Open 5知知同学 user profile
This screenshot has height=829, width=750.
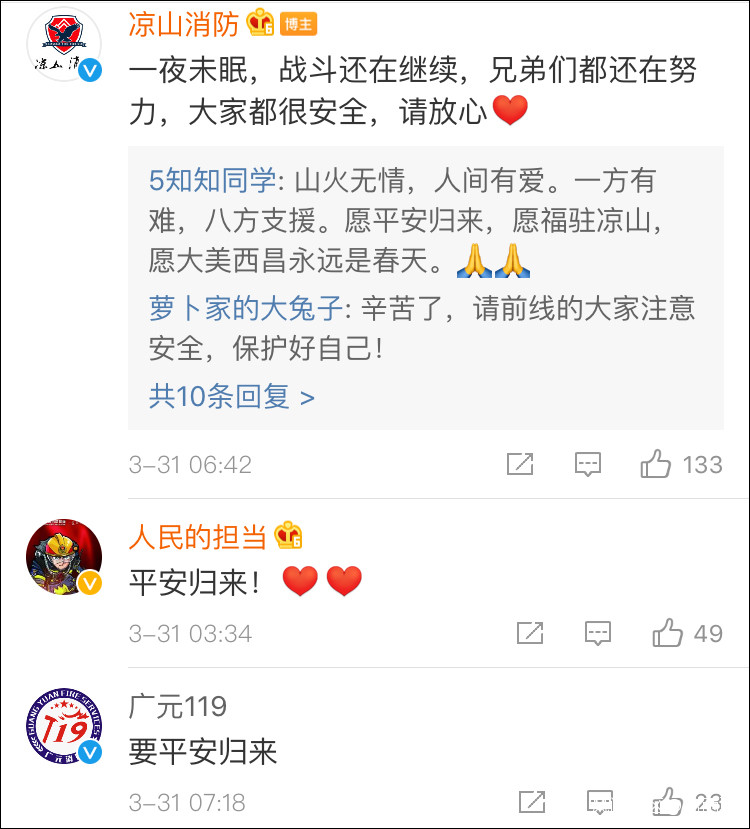pyautogui.click(x=210, y=181)
